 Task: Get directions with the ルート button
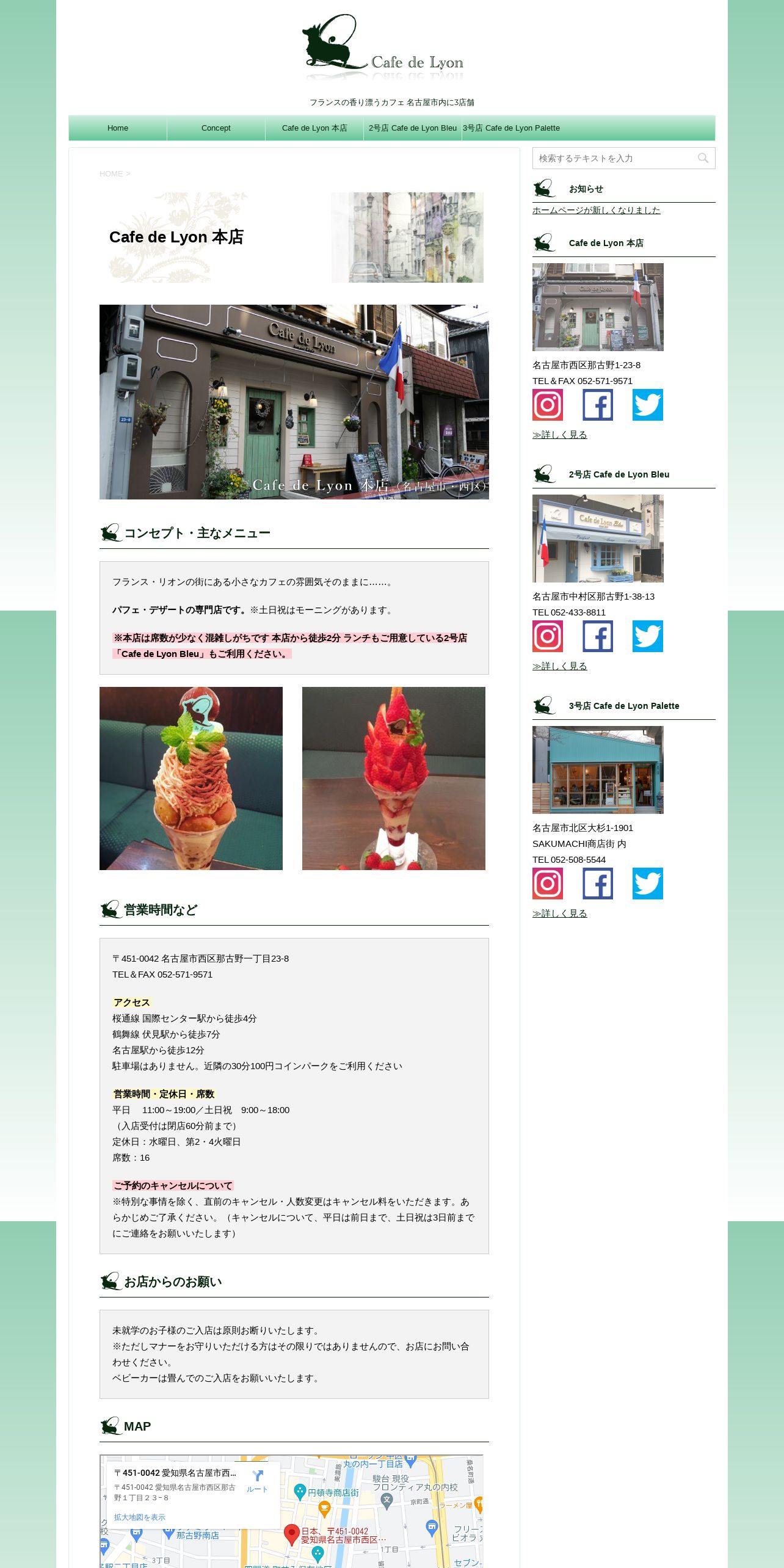257,1481
